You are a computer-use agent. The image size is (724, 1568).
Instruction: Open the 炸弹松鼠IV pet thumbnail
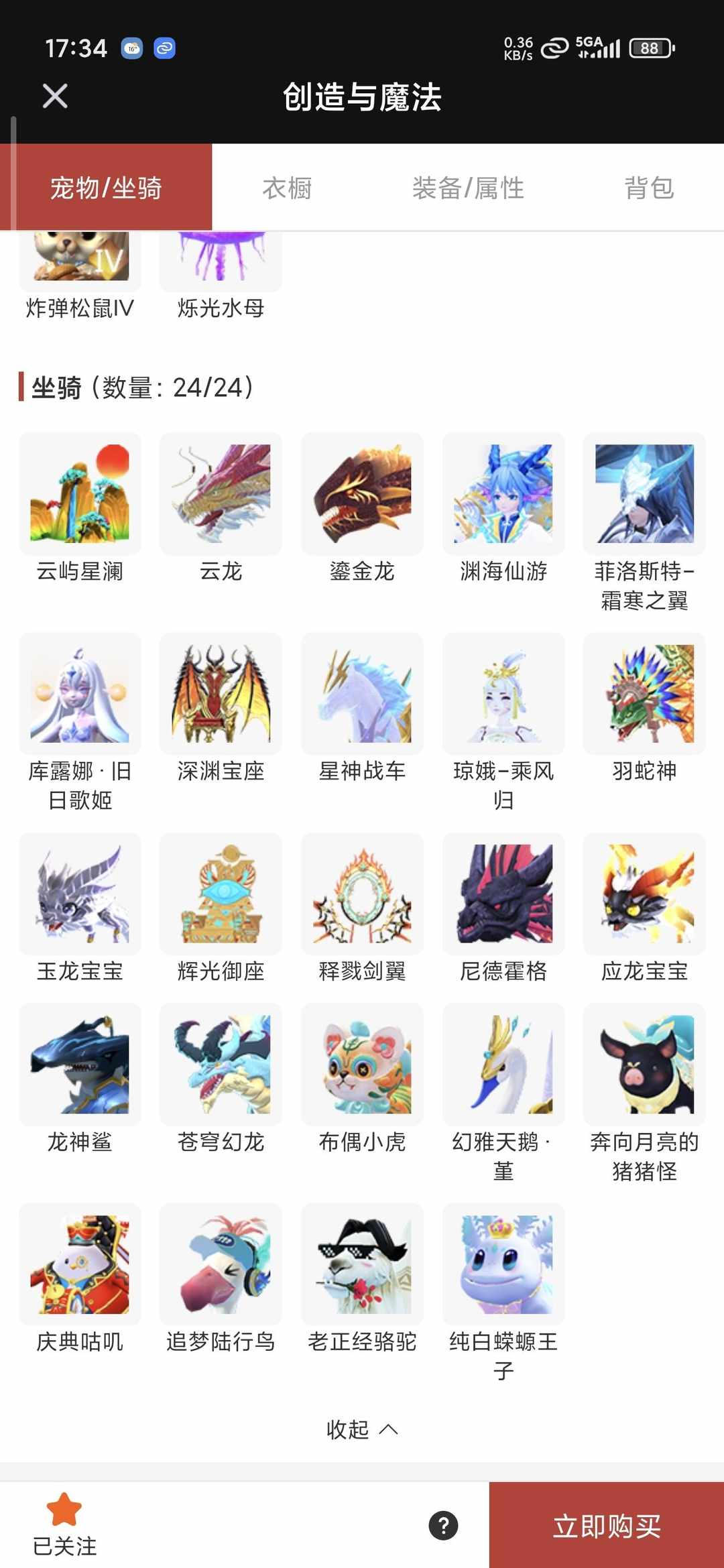pyautogui.click(x=80, y=261)
